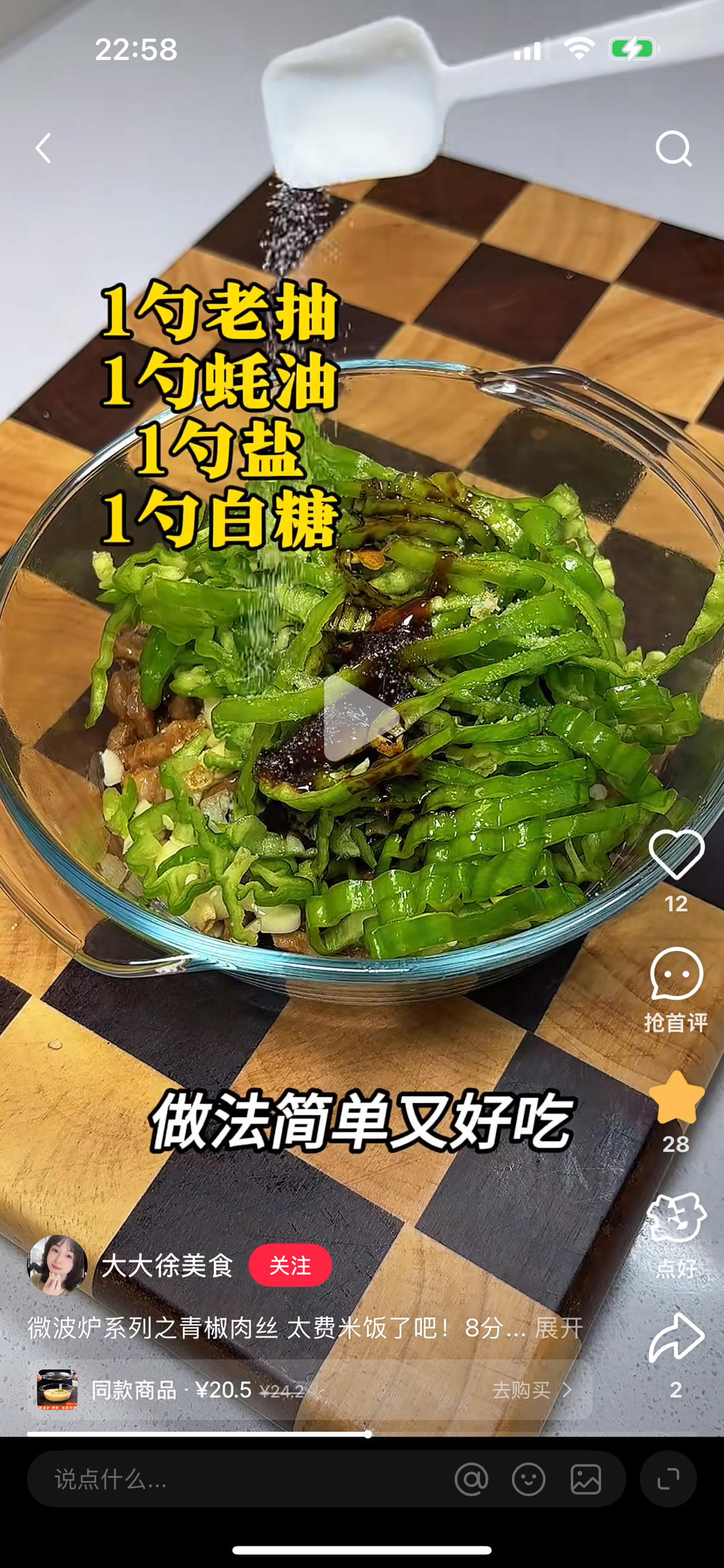Viewport: 724px width, 1568px height.
Task: Attach an image to the comment
Action: tap(585, 1480)
